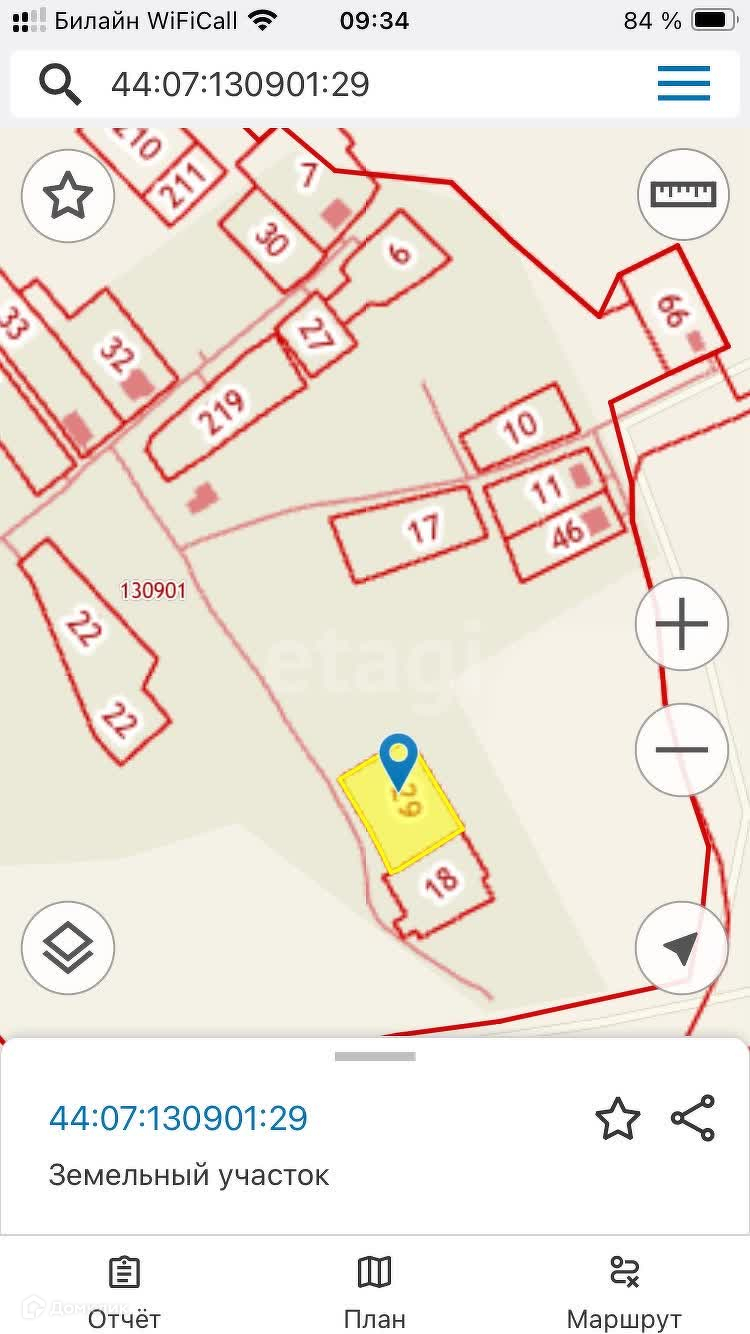
Task: Activate the ruler measuring tool
Action: pos(684,194)
